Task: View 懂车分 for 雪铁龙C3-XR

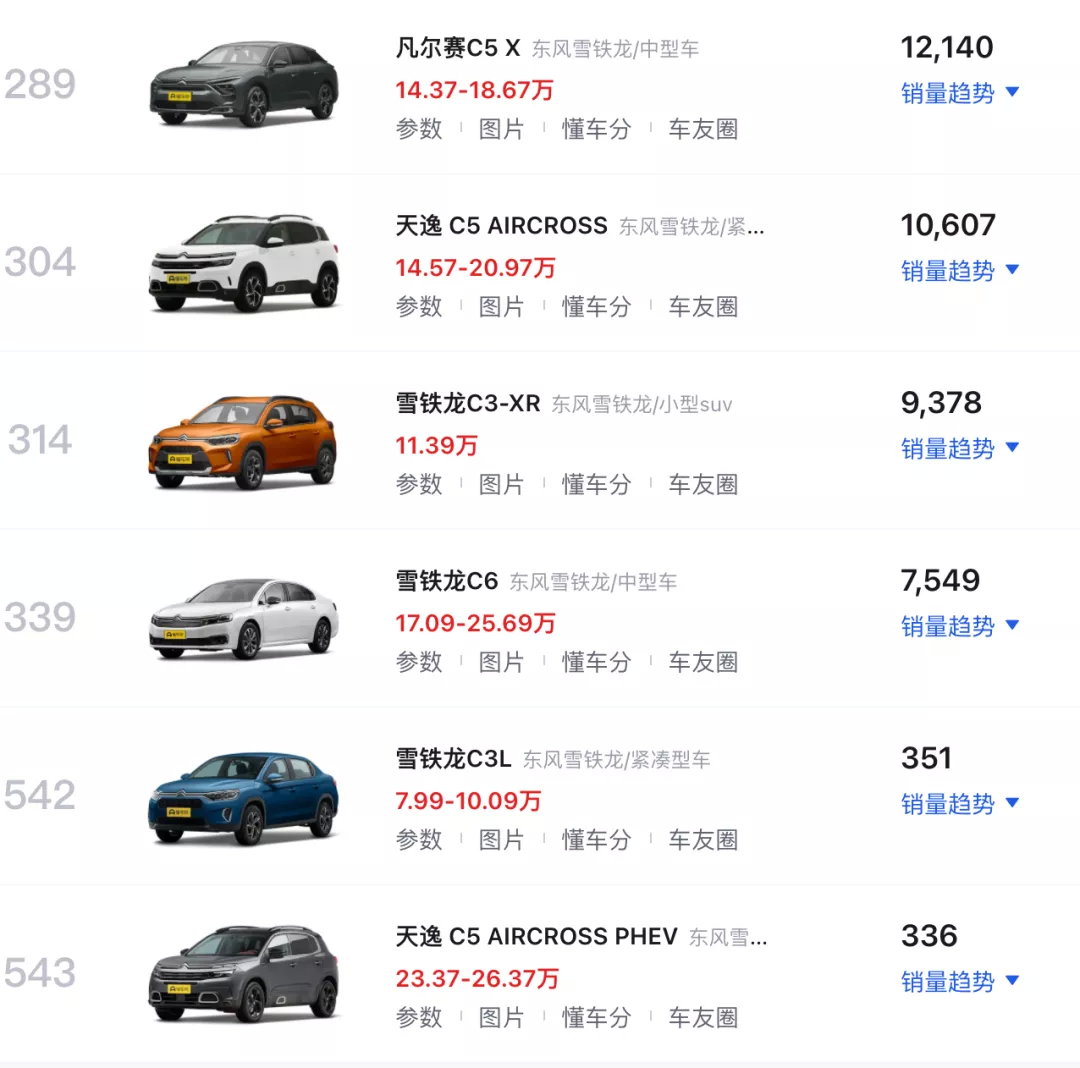Action: [596, 485]
